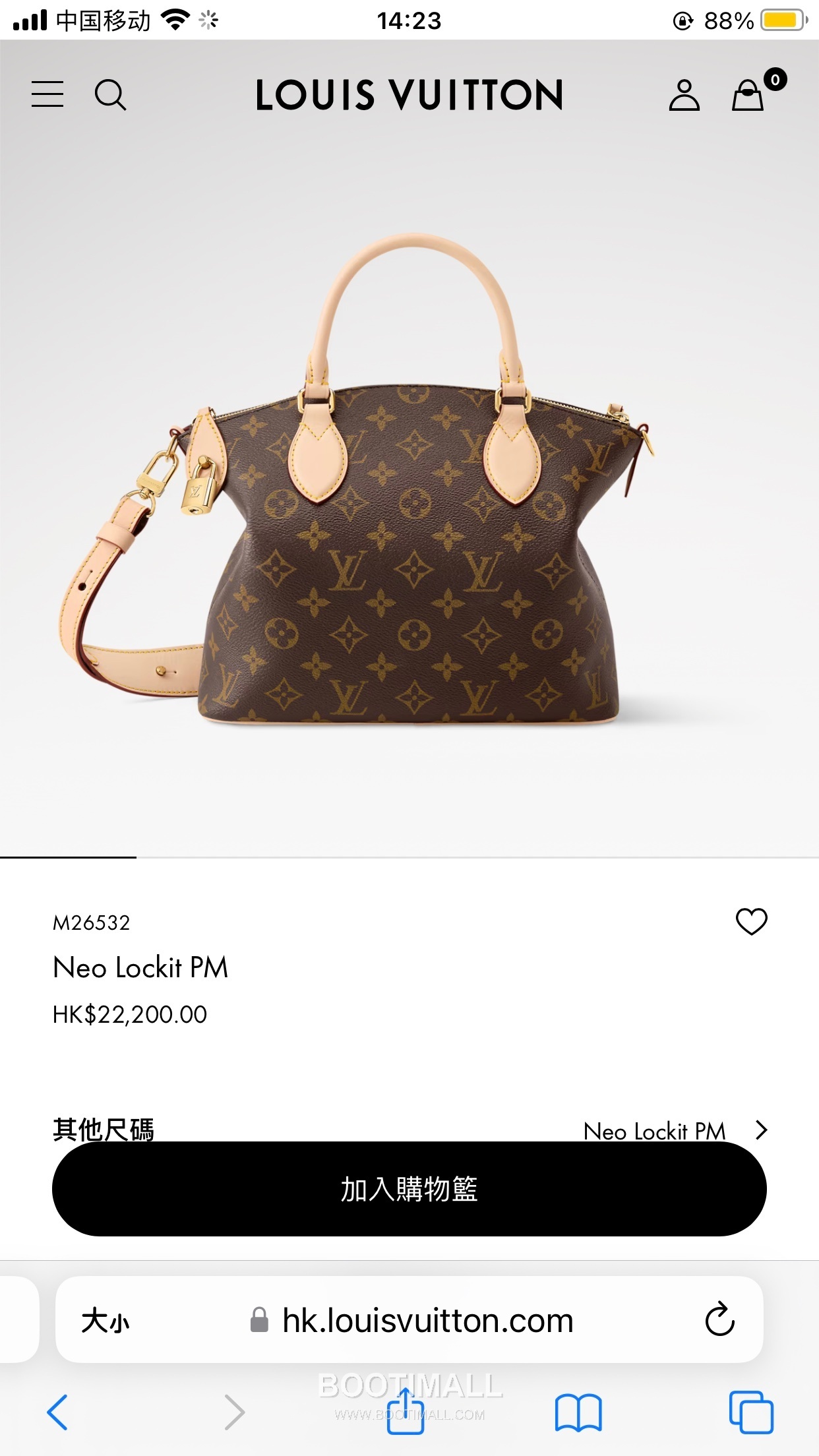
Task: Open the shopping bag icon
Action: [x=747, y=97]
